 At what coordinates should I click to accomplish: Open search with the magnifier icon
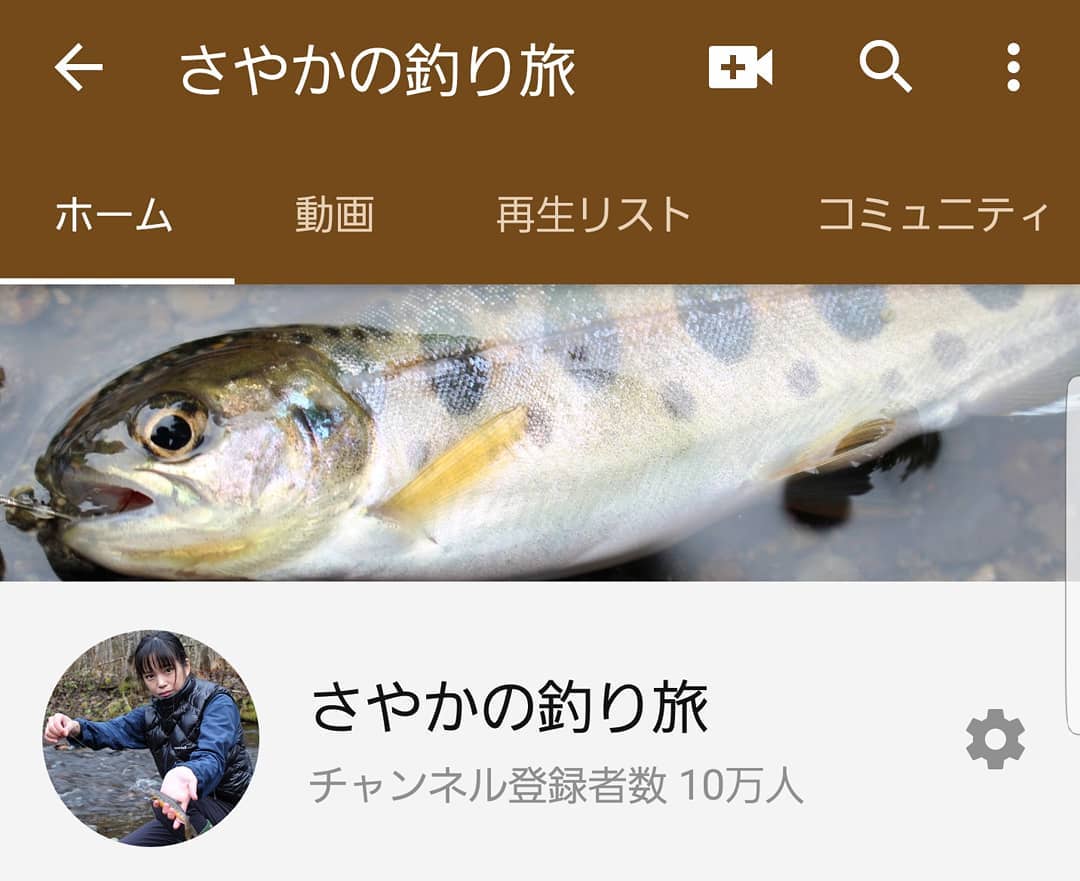(885, 68)
